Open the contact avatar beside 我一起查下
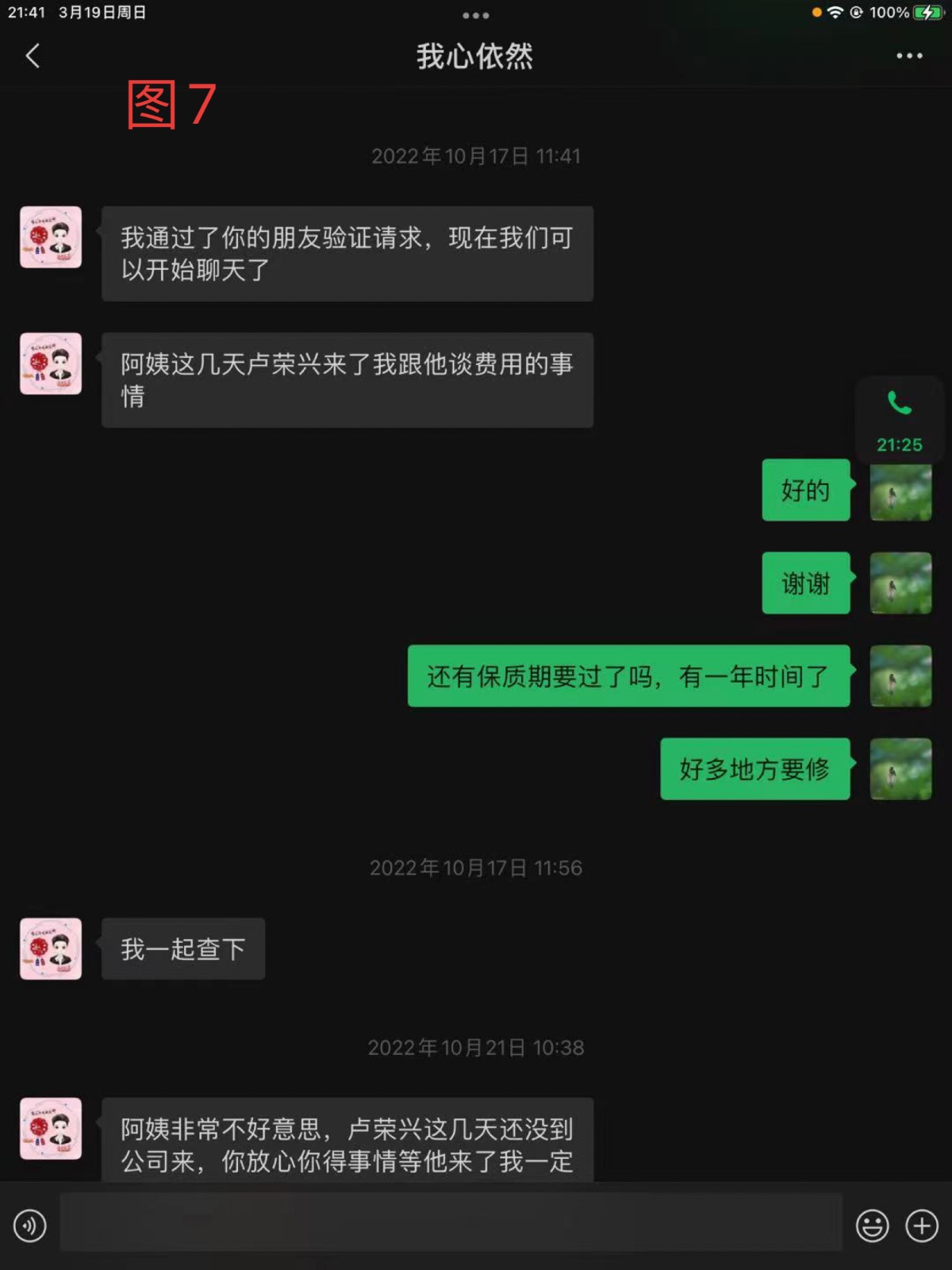This screenshot has height=1270, width=952. [51, 949]
